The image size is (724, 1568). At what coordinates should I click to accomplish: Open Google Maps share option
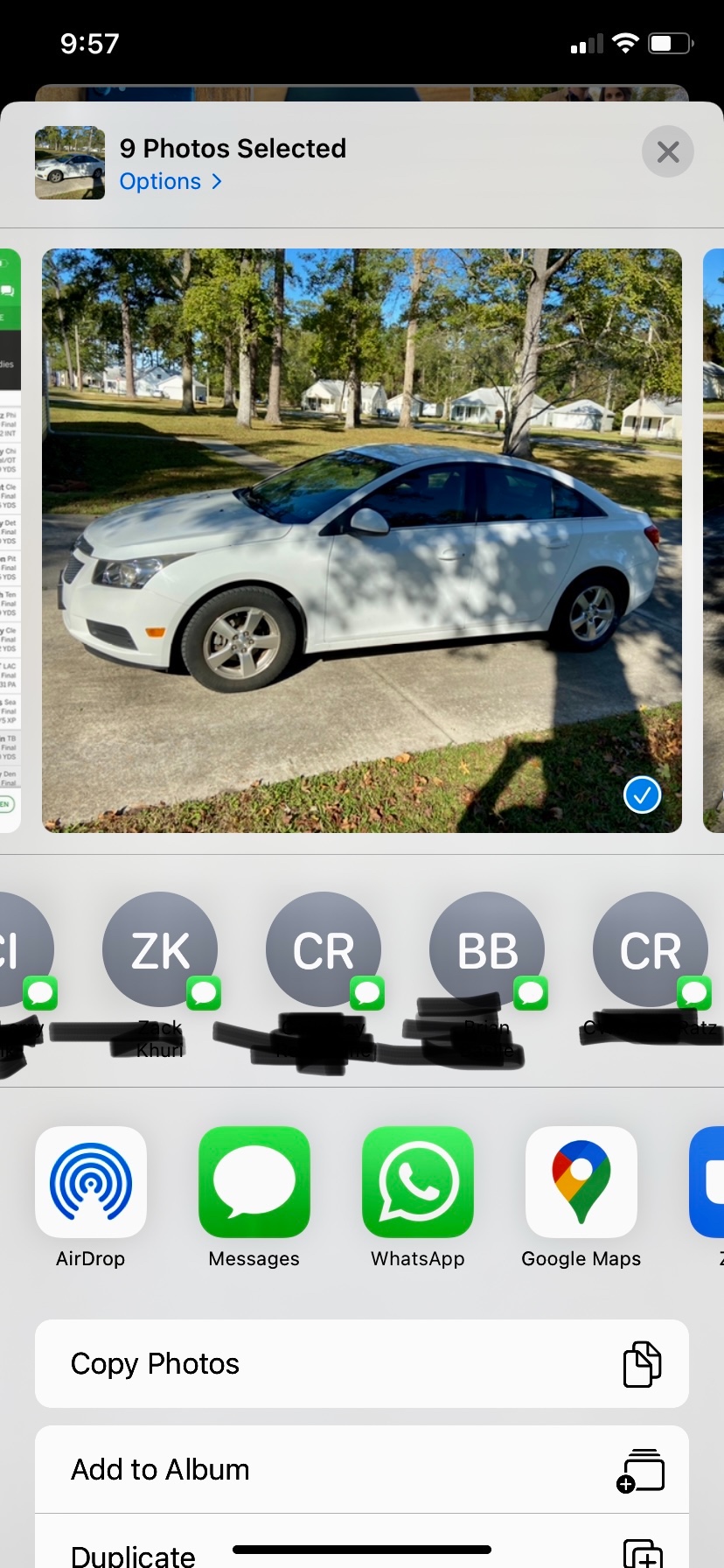(581, 1182)
